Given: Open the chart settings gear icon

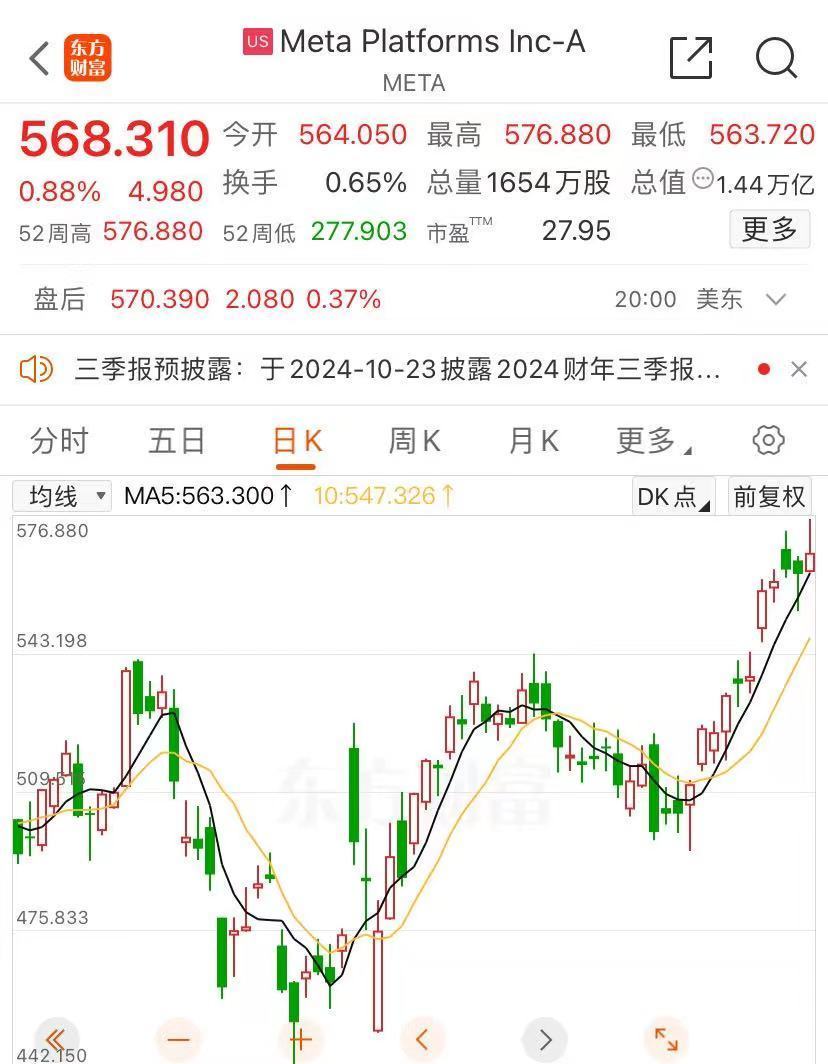Looking at the screenshot, I should coord(768,439).
